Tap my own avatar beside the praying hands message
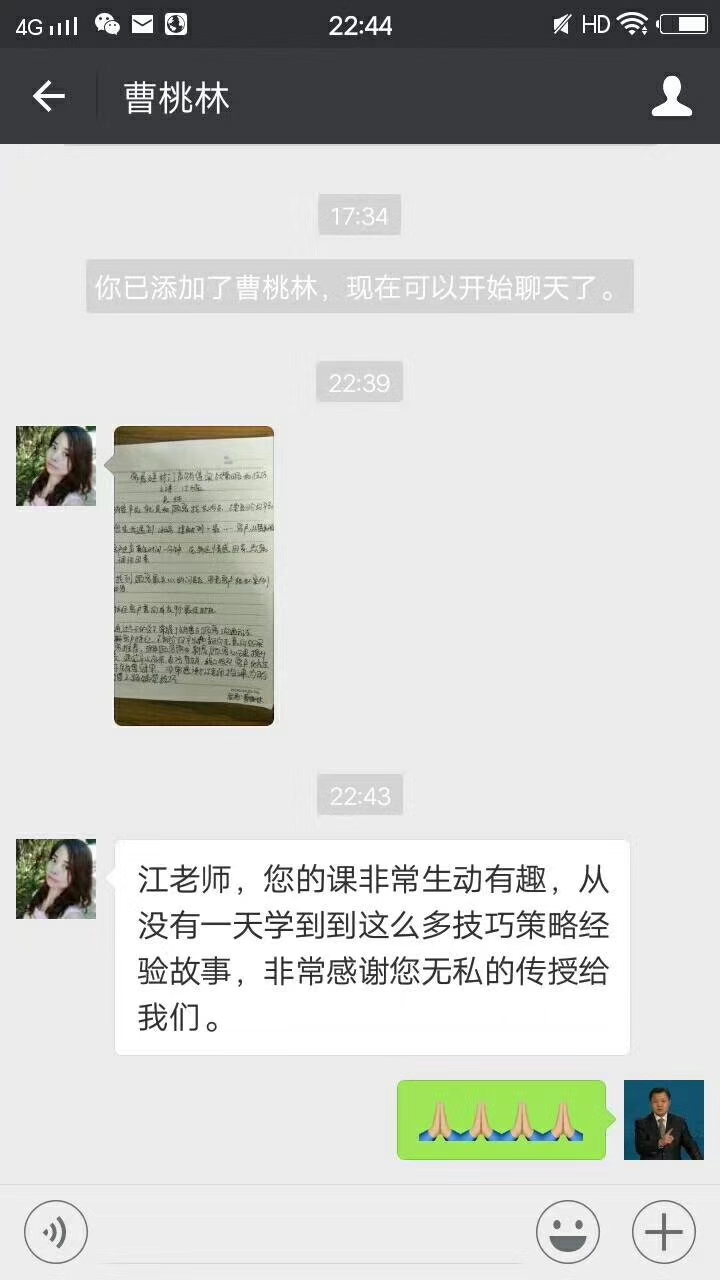The width and height of the screenshot is (720, 1280). pos(663,1120)
